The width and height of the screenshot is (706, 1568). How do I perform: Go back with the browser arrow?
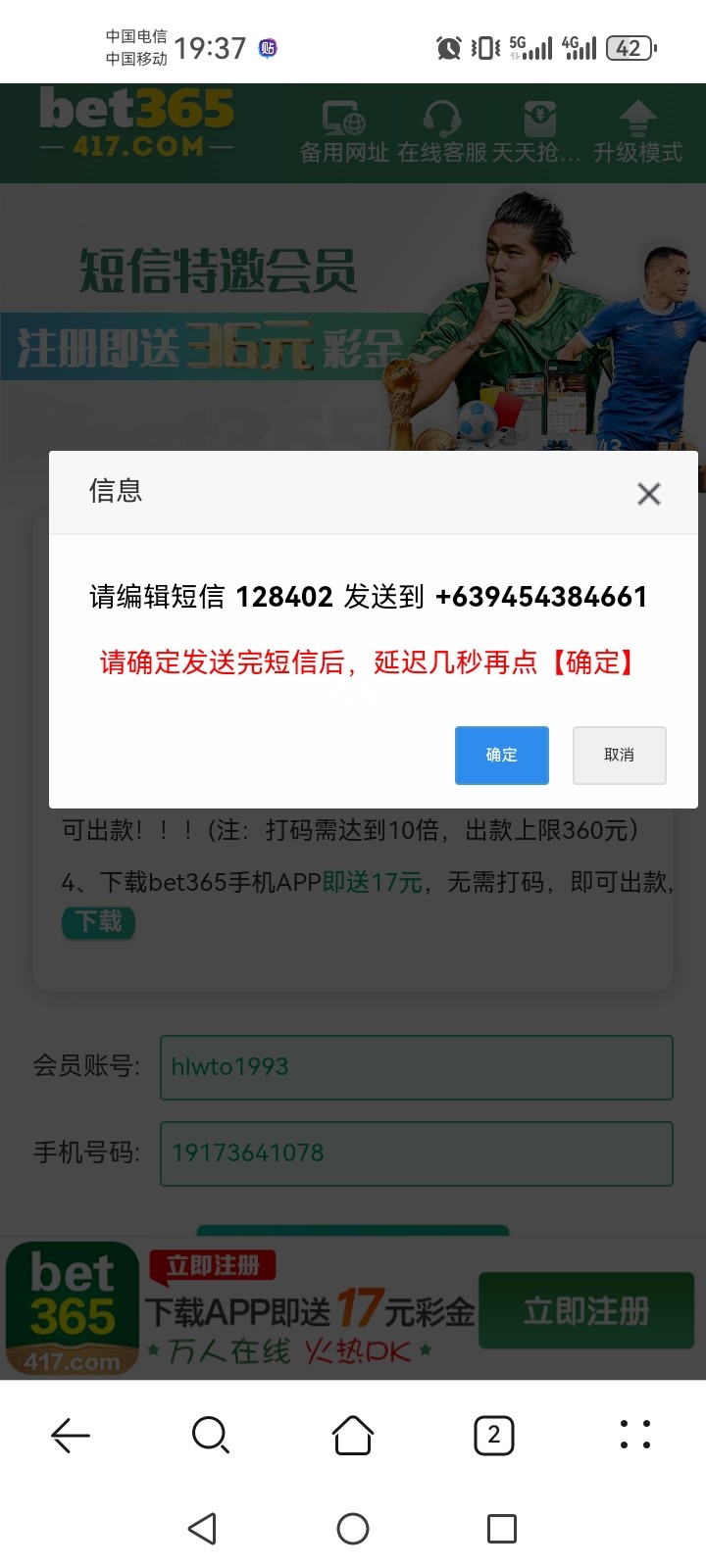click(x=71, y=1436)
